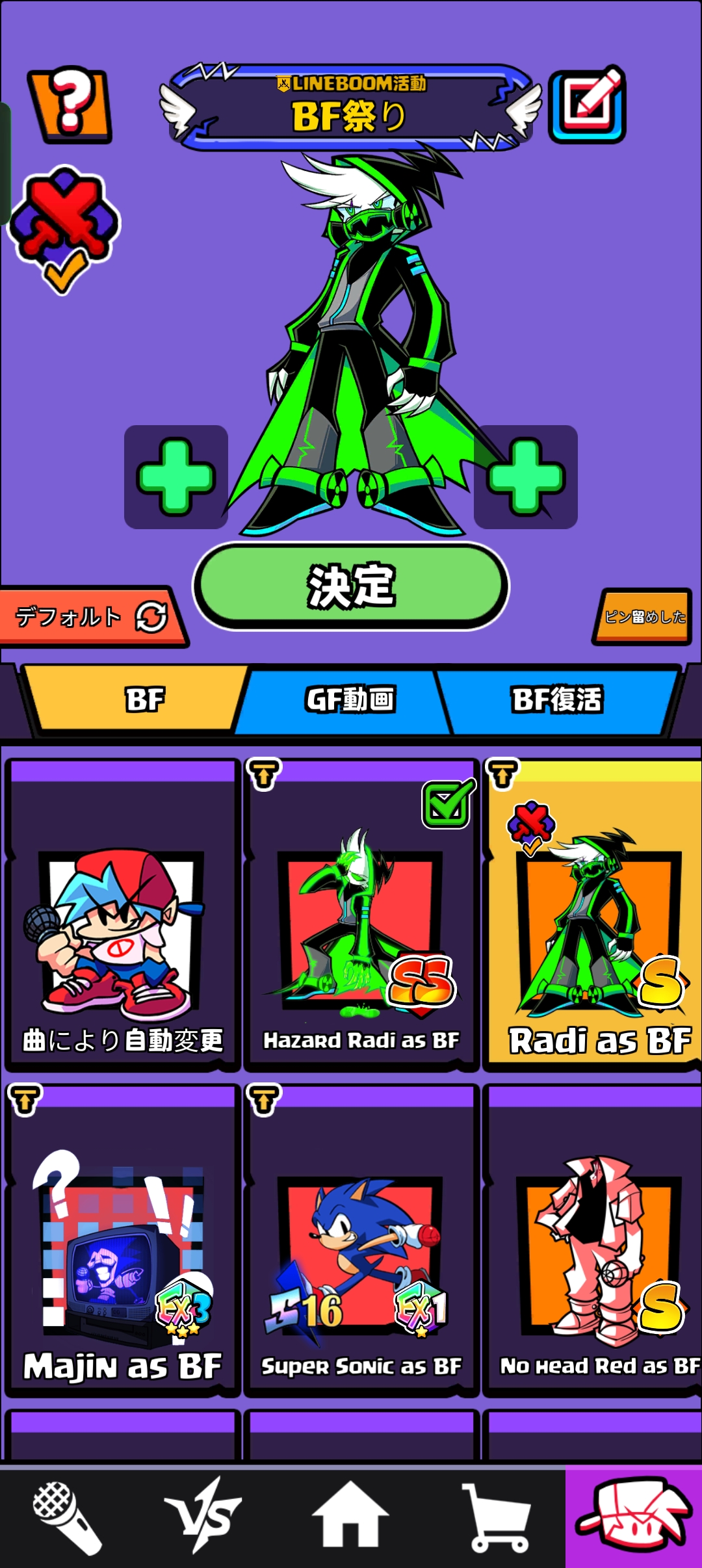Tap the ピン留めした button
The width and height of the screenshot is (702, 1568).
[x=643, y=616]
